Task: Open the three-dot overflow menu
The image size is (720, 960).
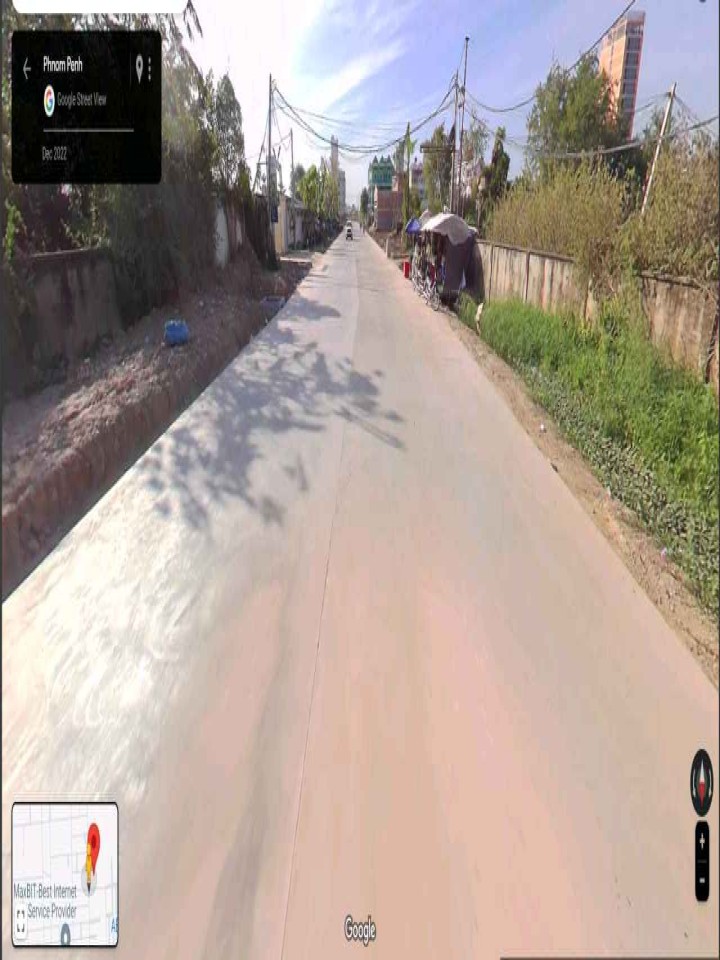Action: (x=150, y=68)
